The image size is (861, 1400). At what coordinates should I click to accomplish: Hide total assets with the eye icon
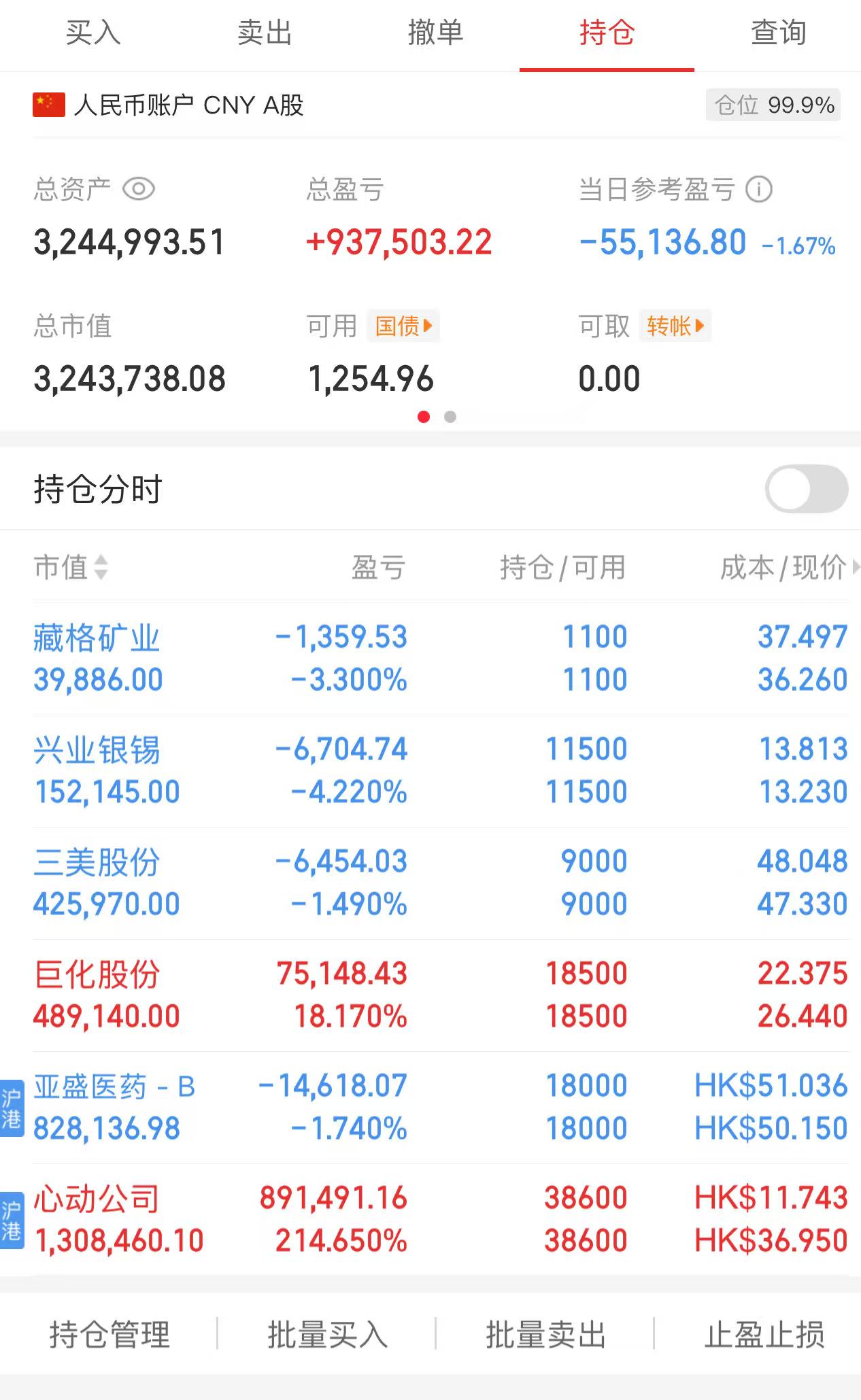(x=139, y=188)
